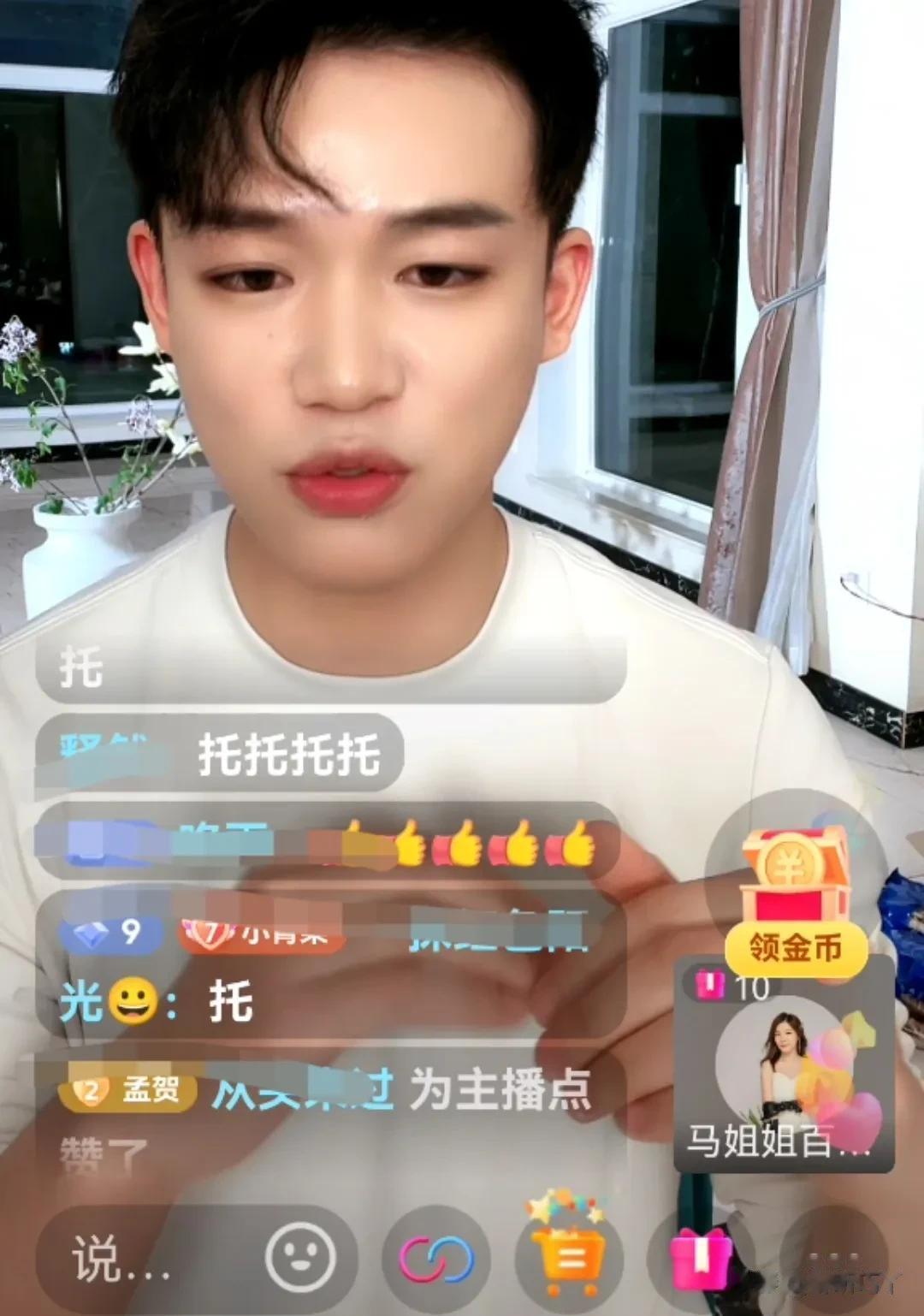Screen dimensions: 924x1316
Task: Open the emoji picker smiley
Action: click(299, 1258)
